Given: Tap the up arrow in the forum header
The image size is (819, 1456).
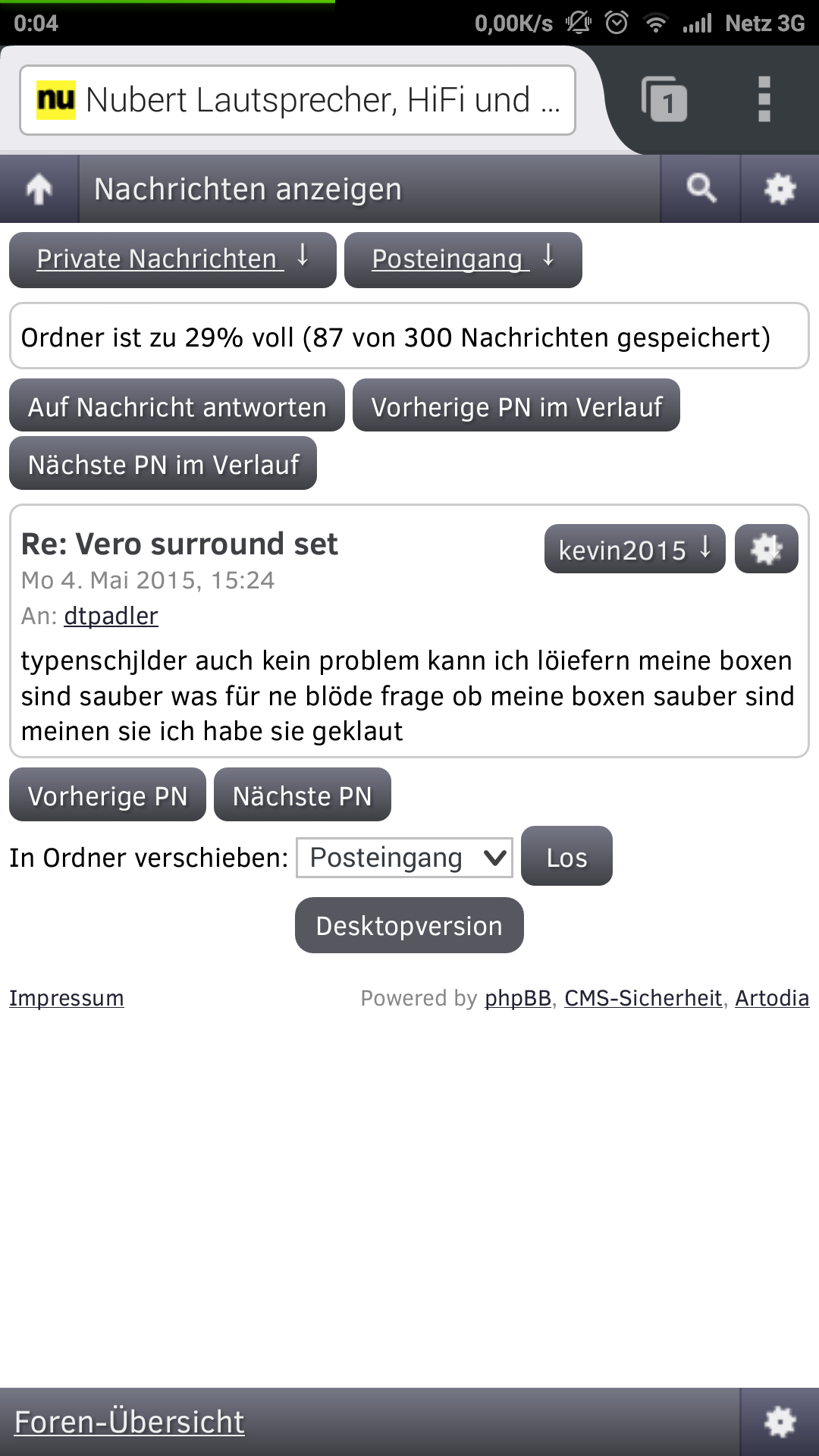Looking at the screenshot, I should pos(39,189).
